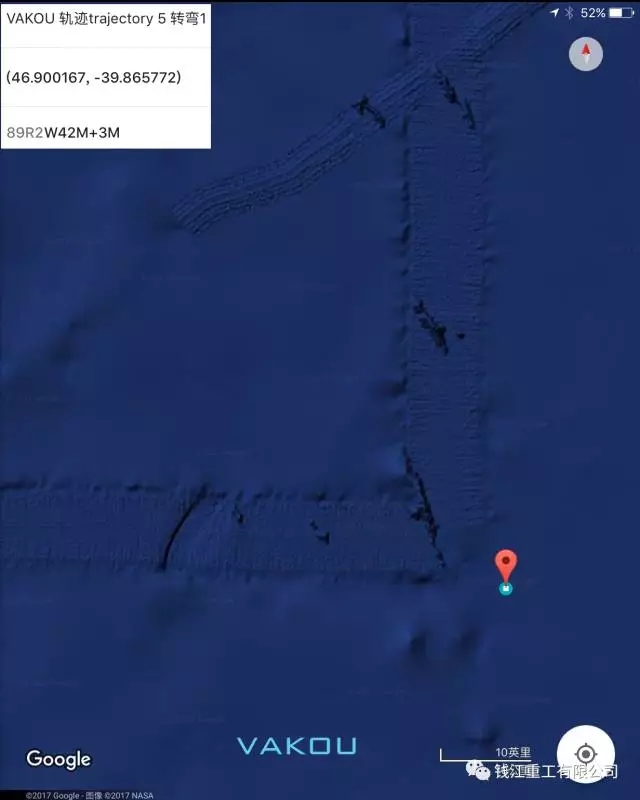Select the red pin marker on map
640x800 pixels.
pyautogui.click(x=506, y=565)
